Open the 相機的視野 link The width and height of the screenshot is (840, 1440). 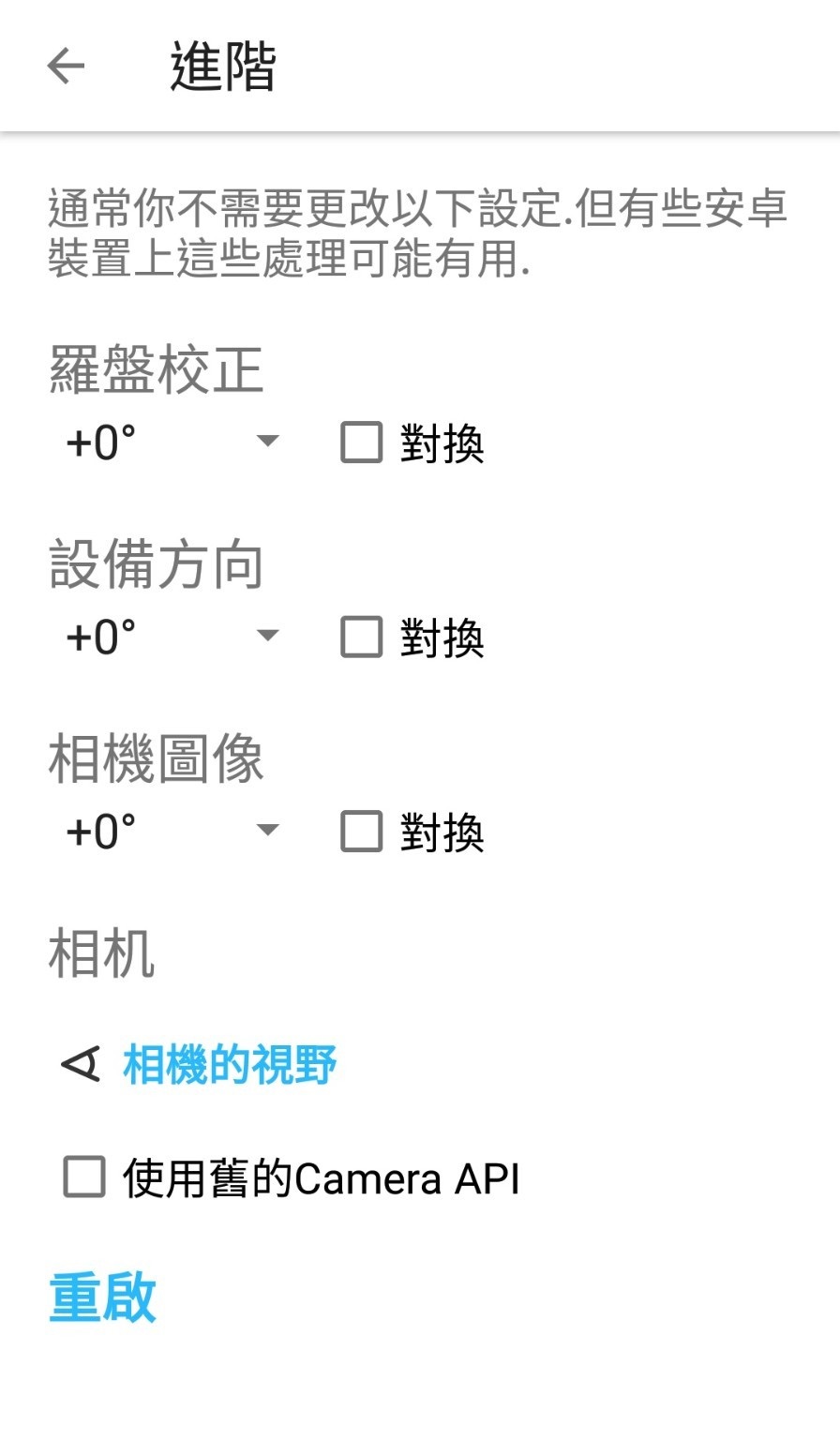(230, 1065)
